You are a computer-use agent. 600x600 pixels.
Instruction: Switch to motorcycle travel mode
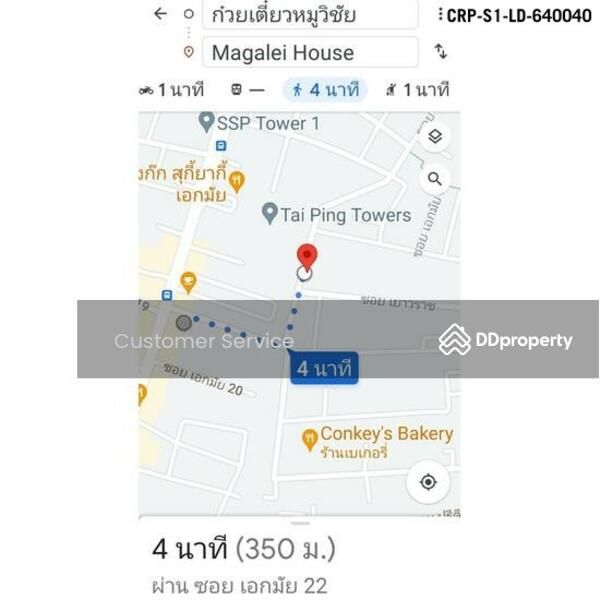click(x=172, y=90)
